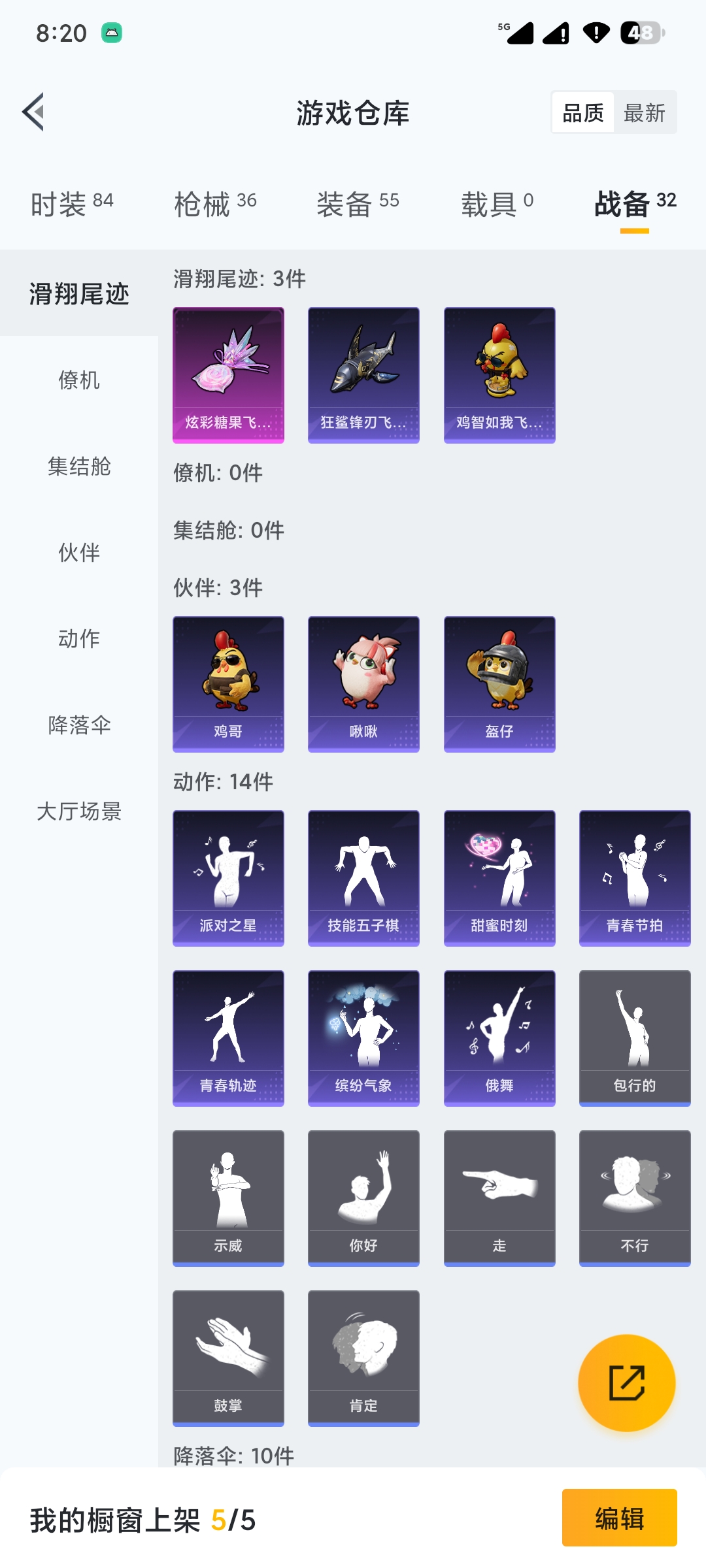706x1568 pixels.
Task: View the 缤纷气象 emote
Action: click(x=363, y=1038)
